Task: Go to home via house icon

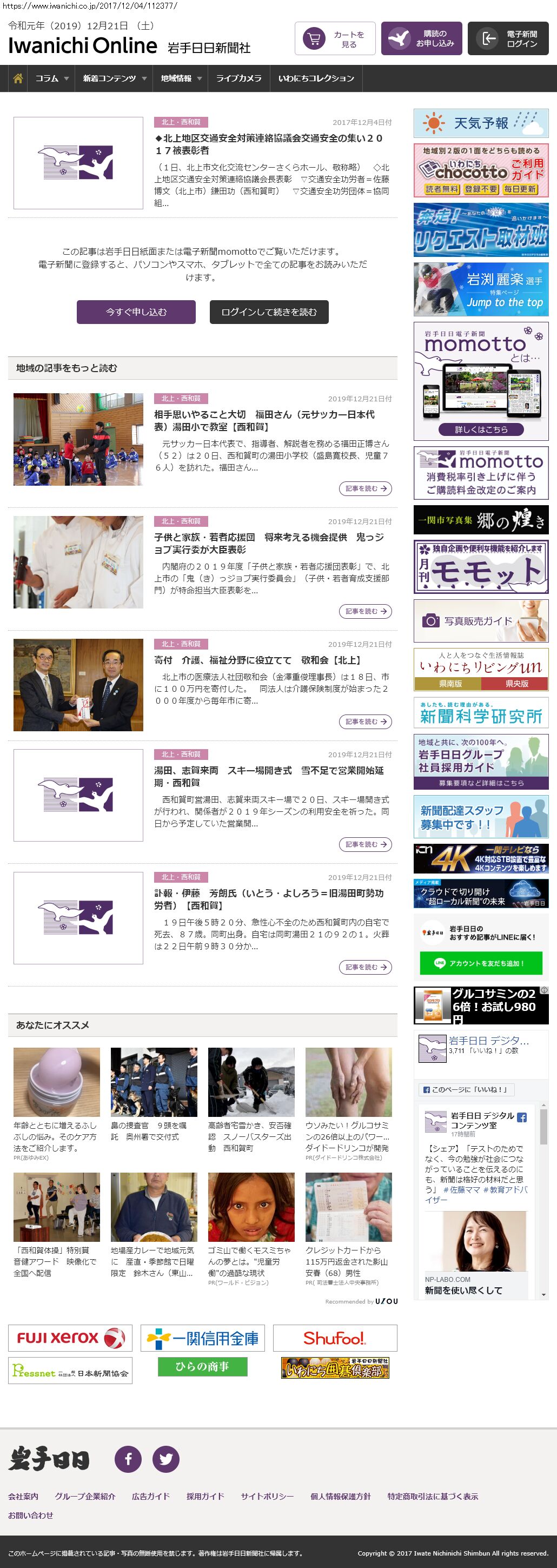Action: pyautogui.click(x=18, y=78)
